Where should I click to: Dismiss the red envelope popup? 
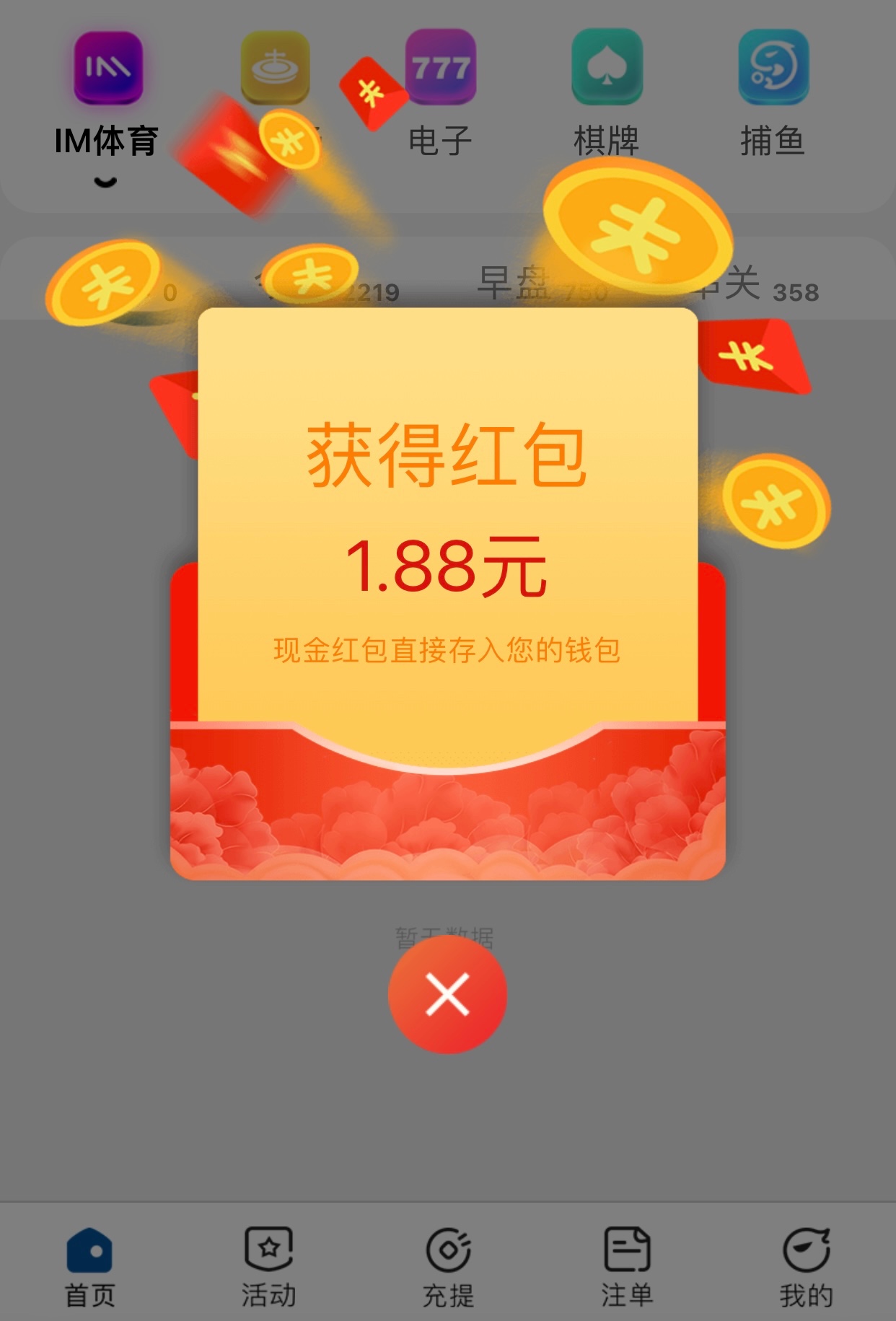(x=447, y=994)
